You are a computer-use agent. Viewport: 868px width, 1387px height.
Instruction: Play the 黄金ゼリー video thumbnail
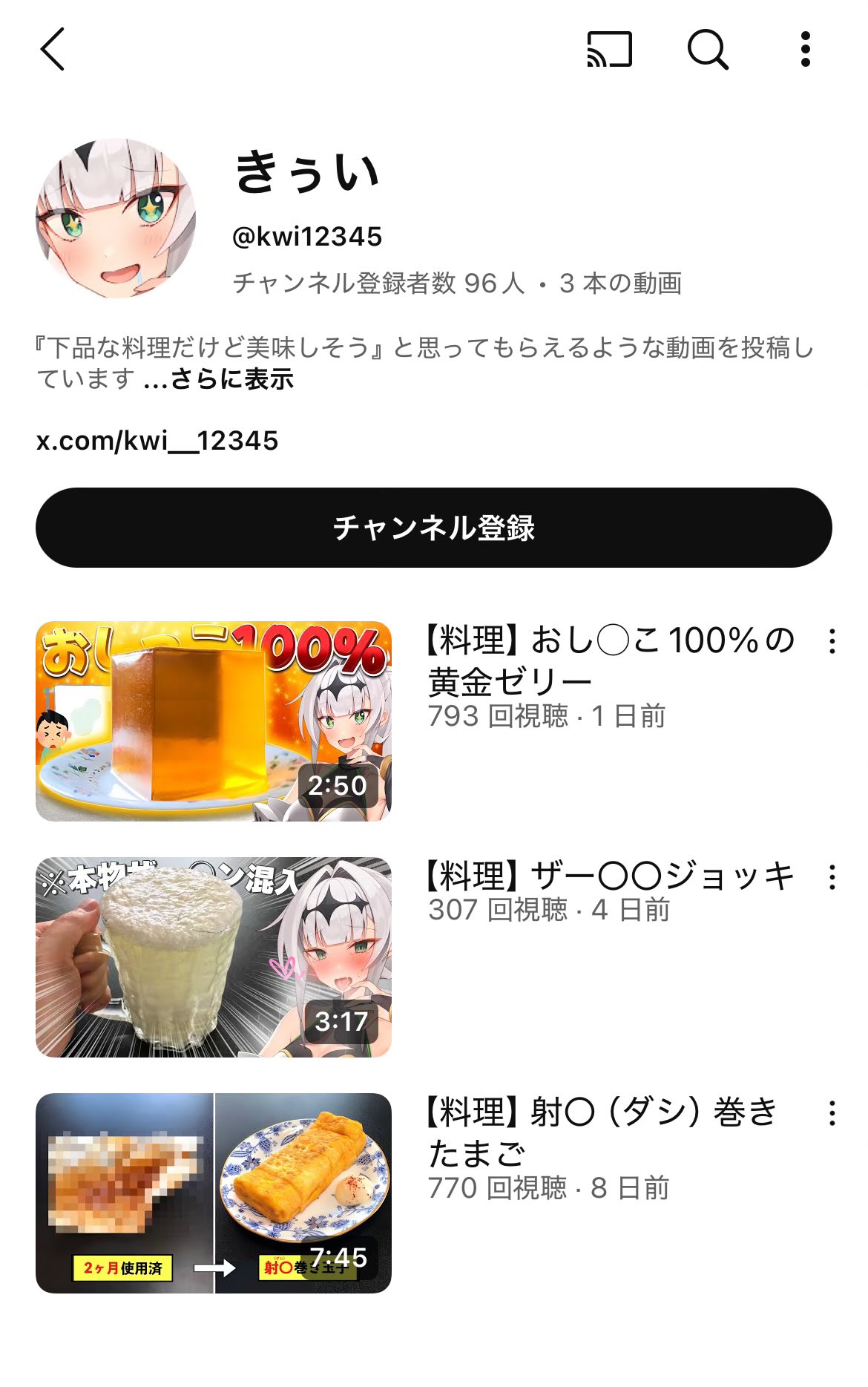click(214, 721)
